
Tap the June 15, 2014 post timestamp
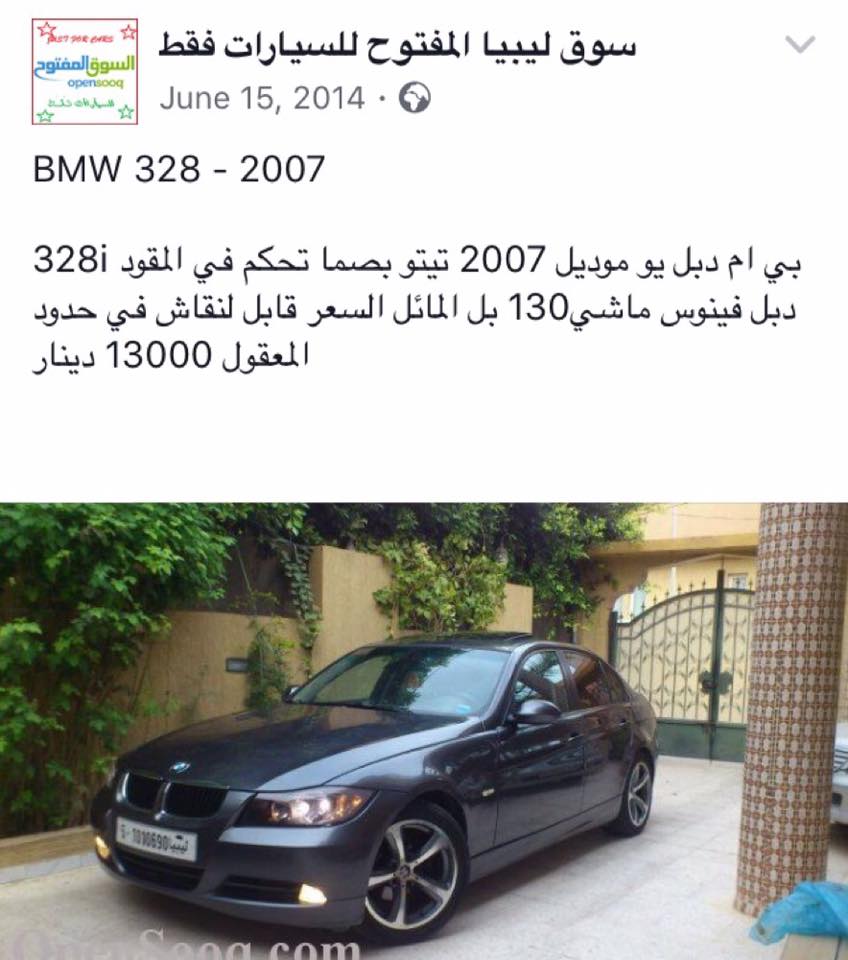262,98
